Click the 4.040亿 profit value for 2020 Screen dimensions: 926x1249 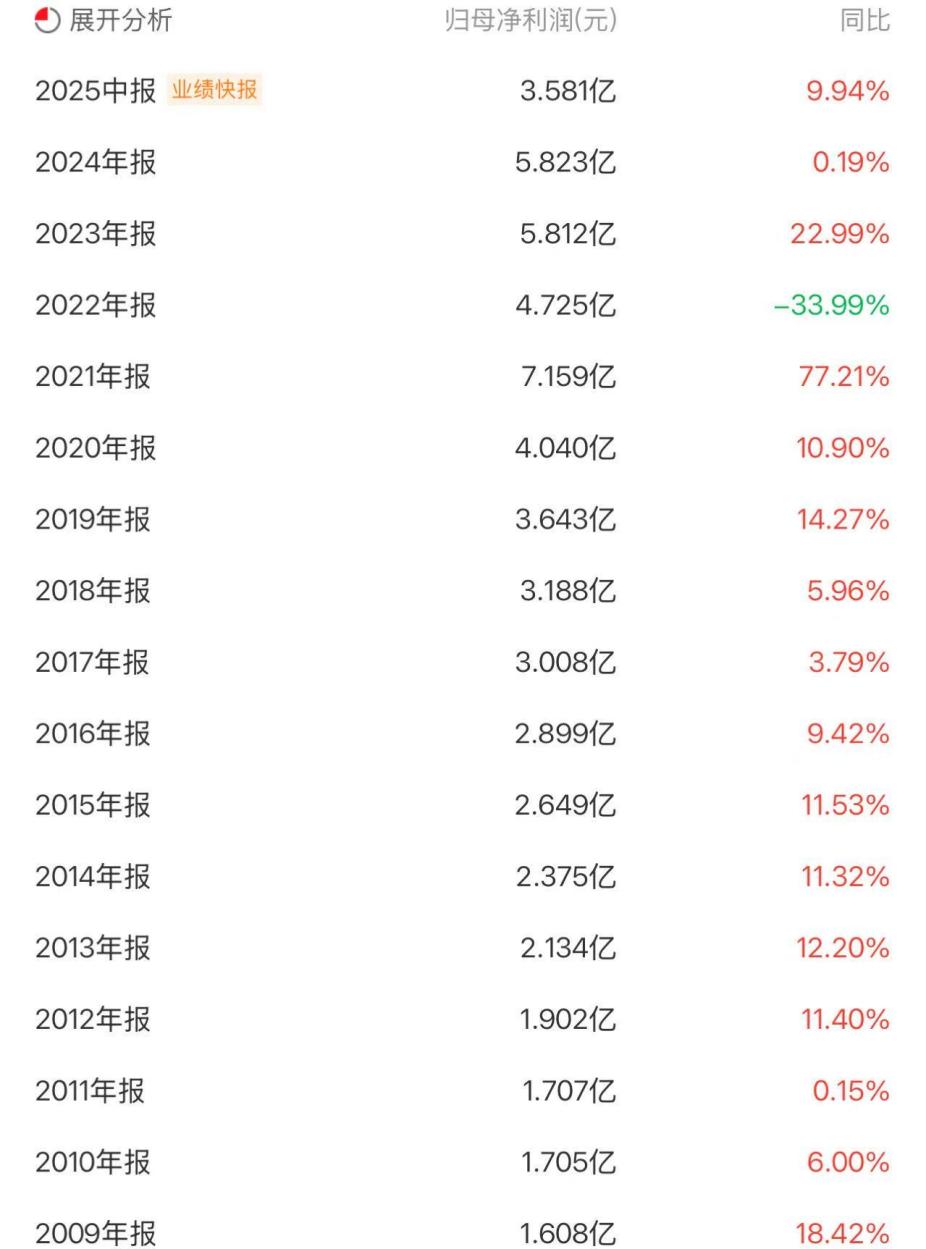[567, 449]
